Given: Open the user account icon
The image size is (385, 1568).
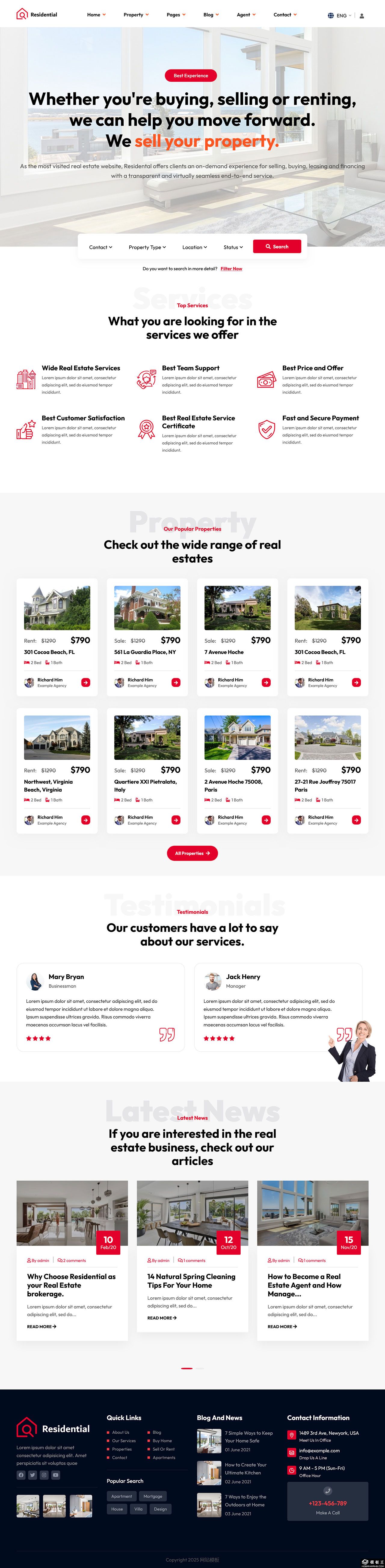Looking at the screenshot, I should pyautogui.click(x=362, y=16).
